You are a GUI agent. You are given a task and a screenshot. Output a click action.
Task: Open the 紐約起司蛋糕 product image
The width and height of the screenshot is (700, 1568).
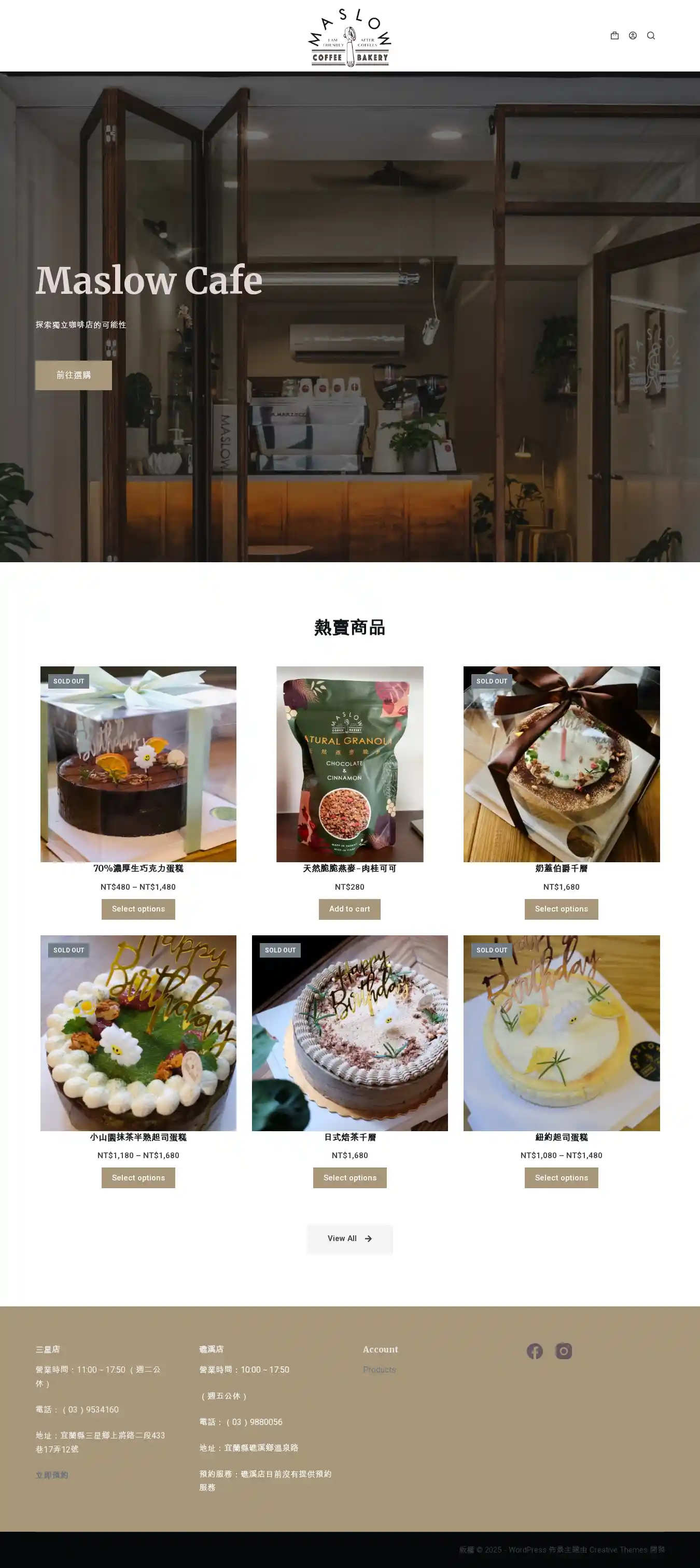561,1033
